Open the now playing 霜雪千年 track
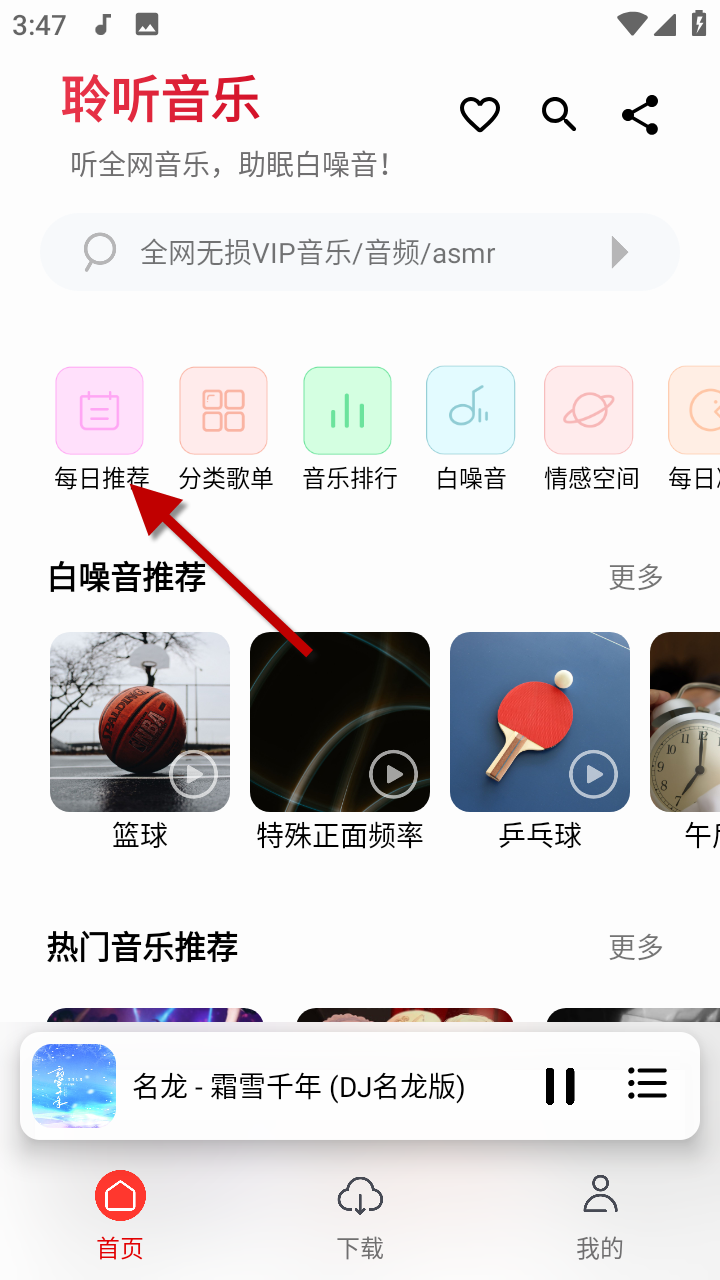Screen dimensions: 720x1280 pyautogui.click(x=300, y=1086)
